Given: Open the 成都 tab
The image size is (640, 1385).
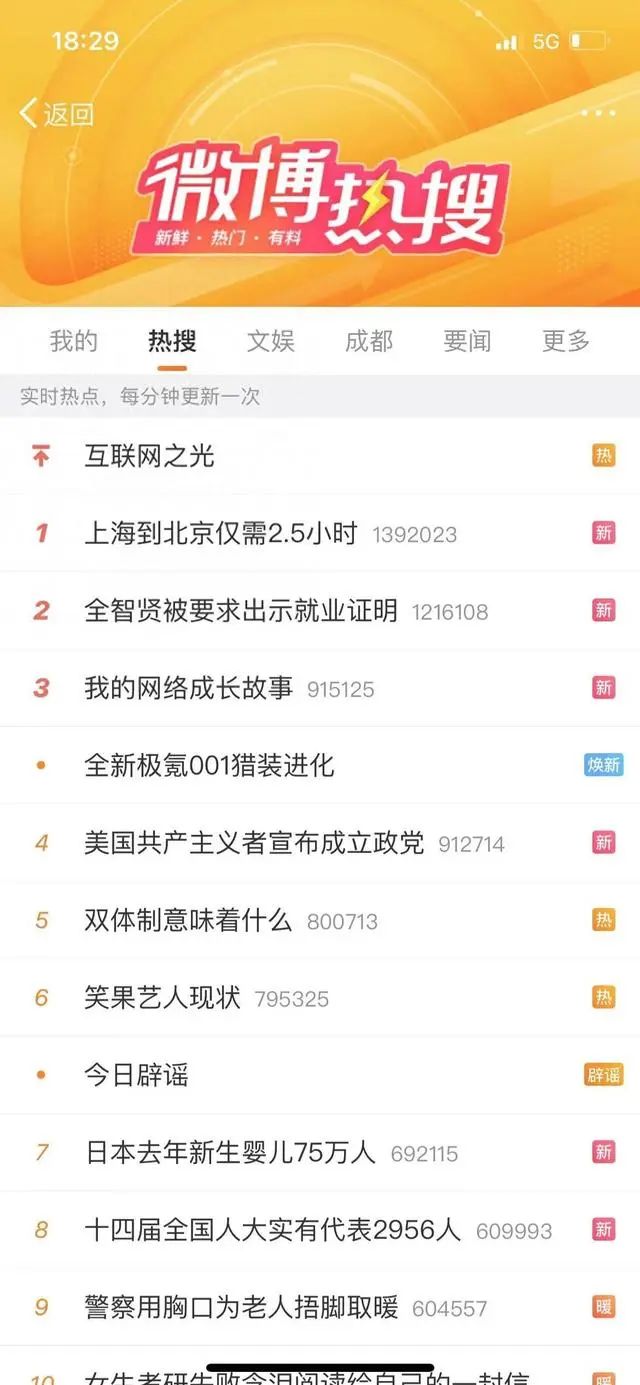Looking at the screenshot, I should [x=369, y=341].
